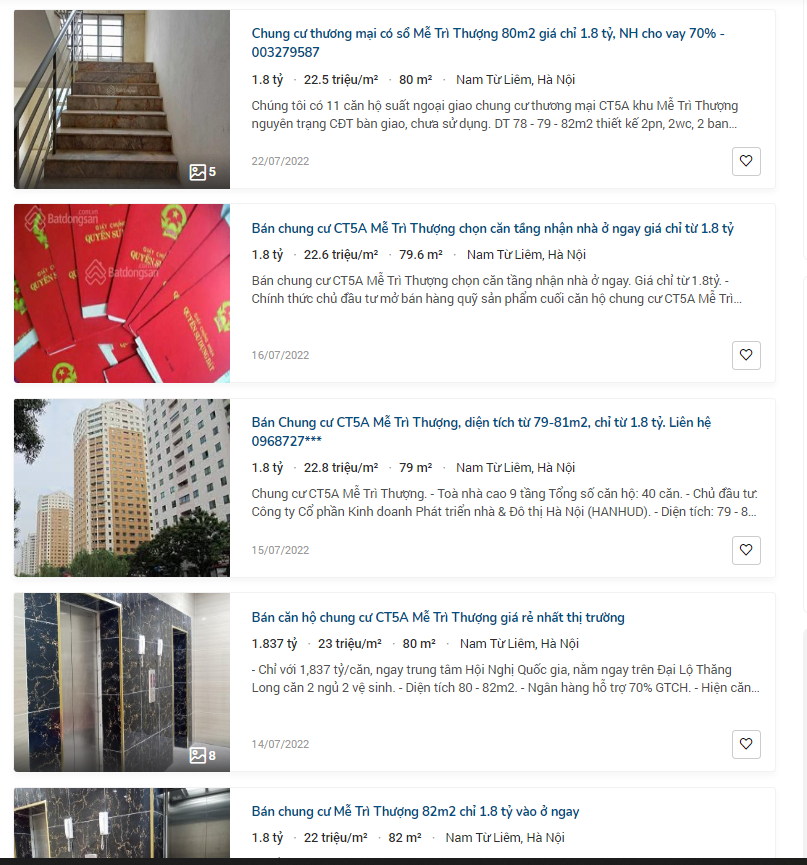Heart the listing dated 15/07/2022
807x865 pixels.
[x=746, y=550]
